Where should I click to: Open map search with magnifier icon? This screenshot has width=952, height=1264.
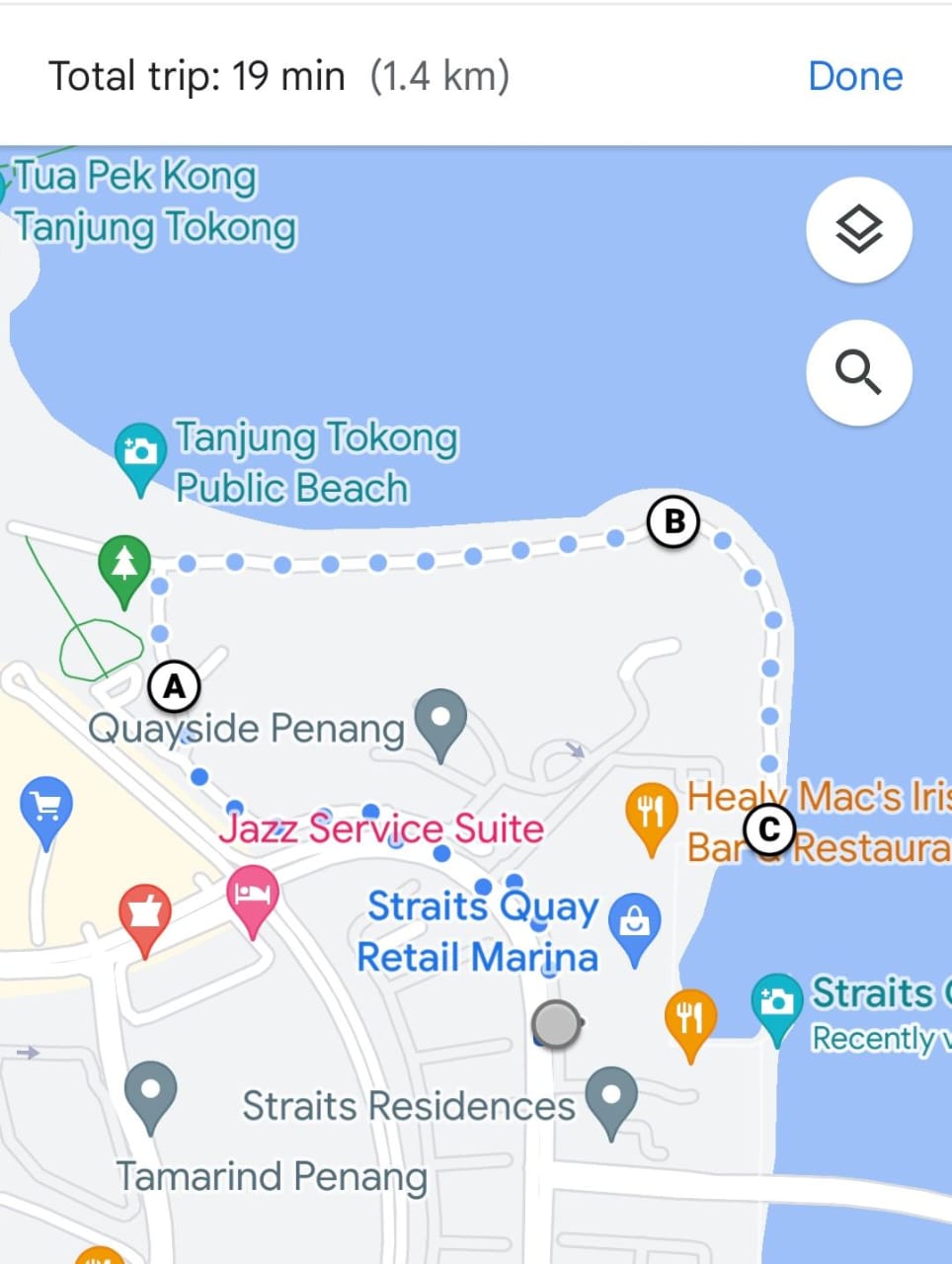[858, 372]
